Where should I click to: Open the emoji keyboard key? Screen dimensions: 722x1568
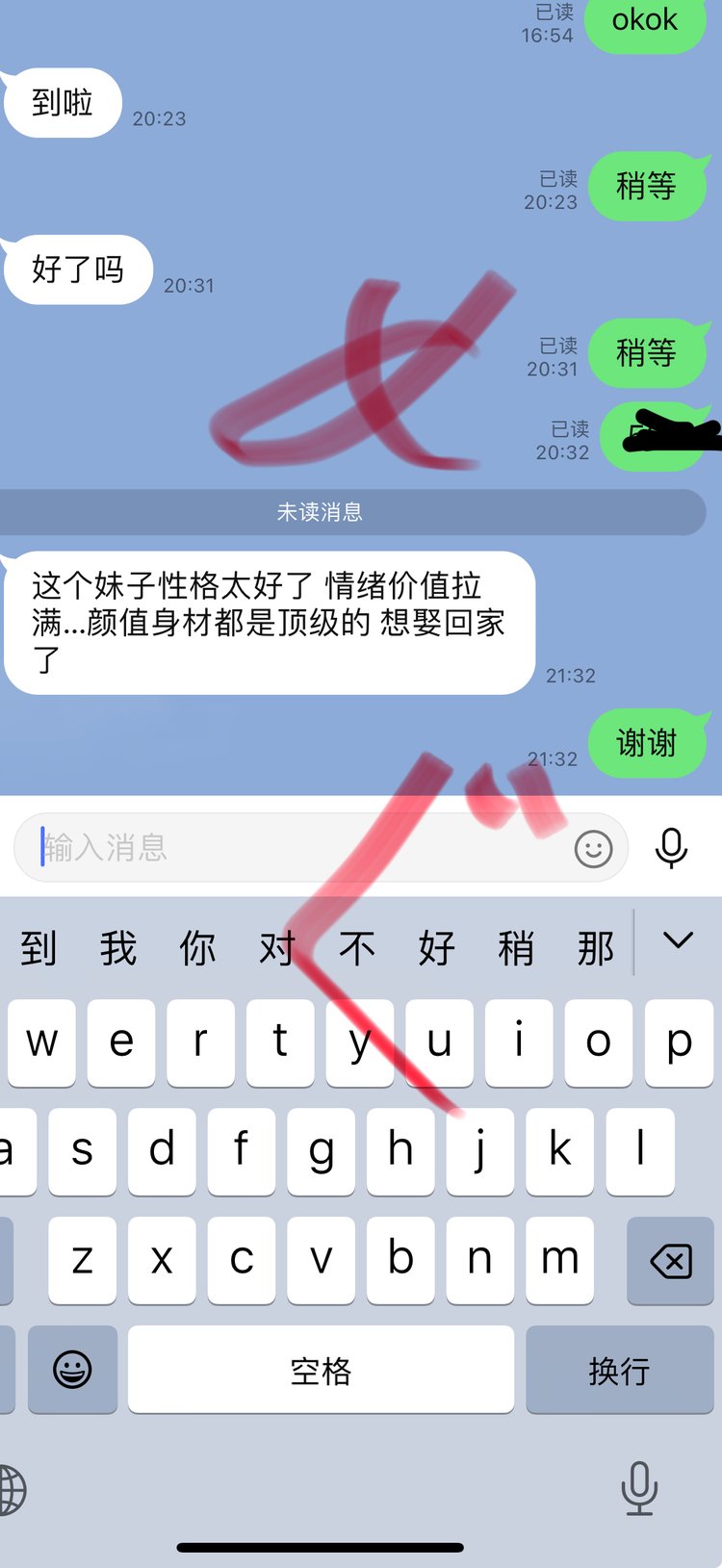72,1369
